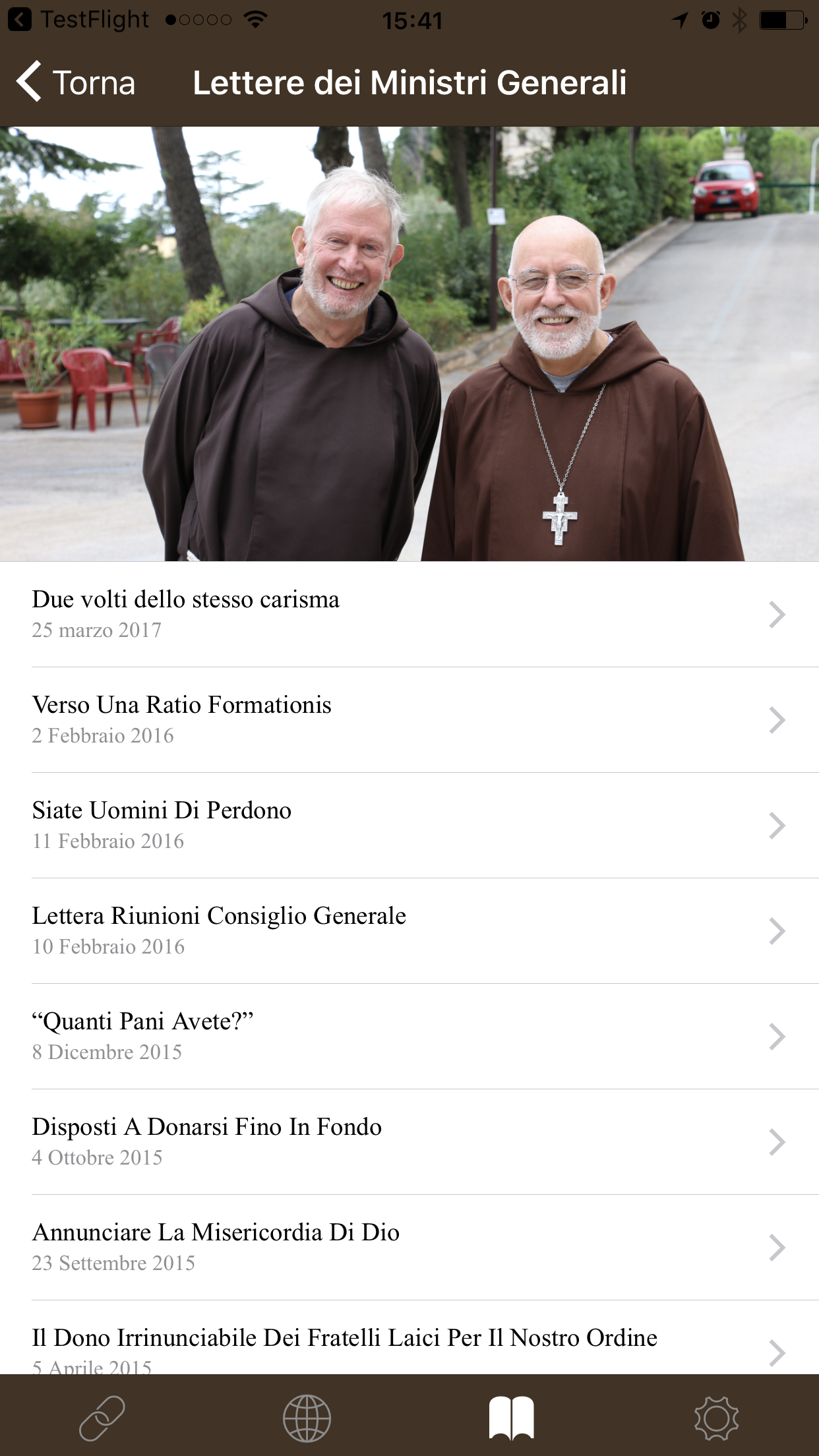
Task: Switch to the links tab
Action: pyautogui.click(x=102, y=1417)
